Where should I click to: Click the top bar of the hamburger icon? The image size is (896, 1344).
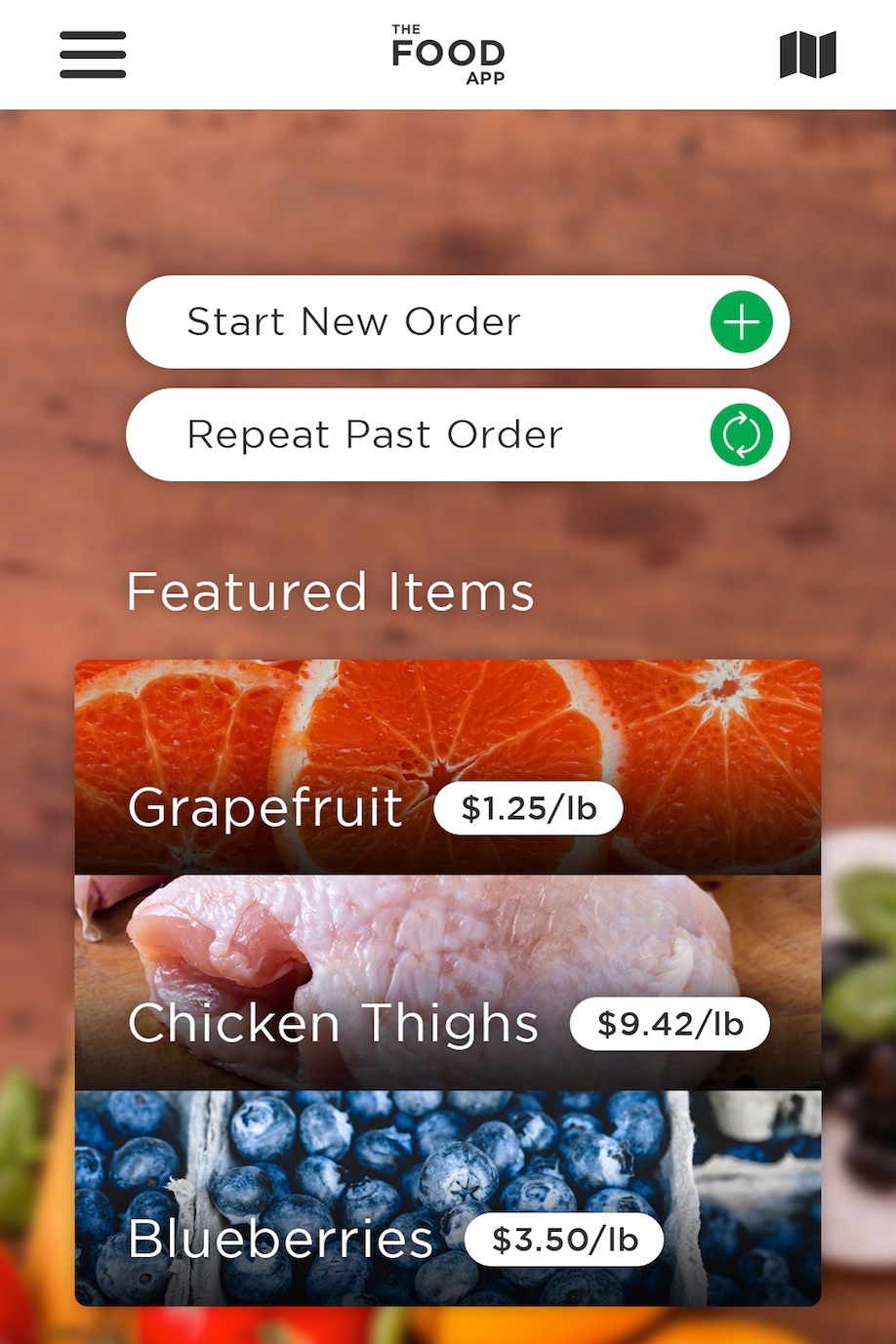(92, 37)
